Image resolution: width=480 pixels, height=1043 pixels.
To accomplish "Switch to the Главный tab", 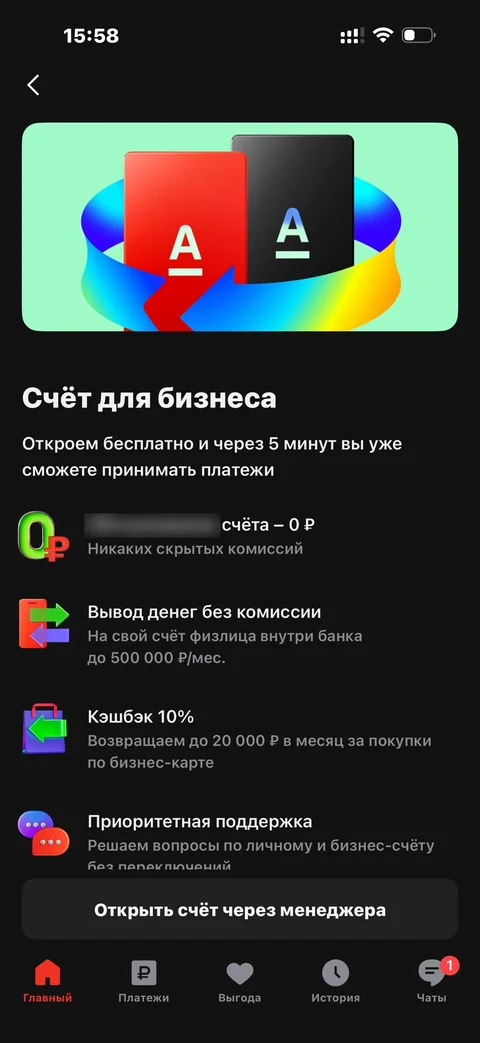I will (48, 982).
